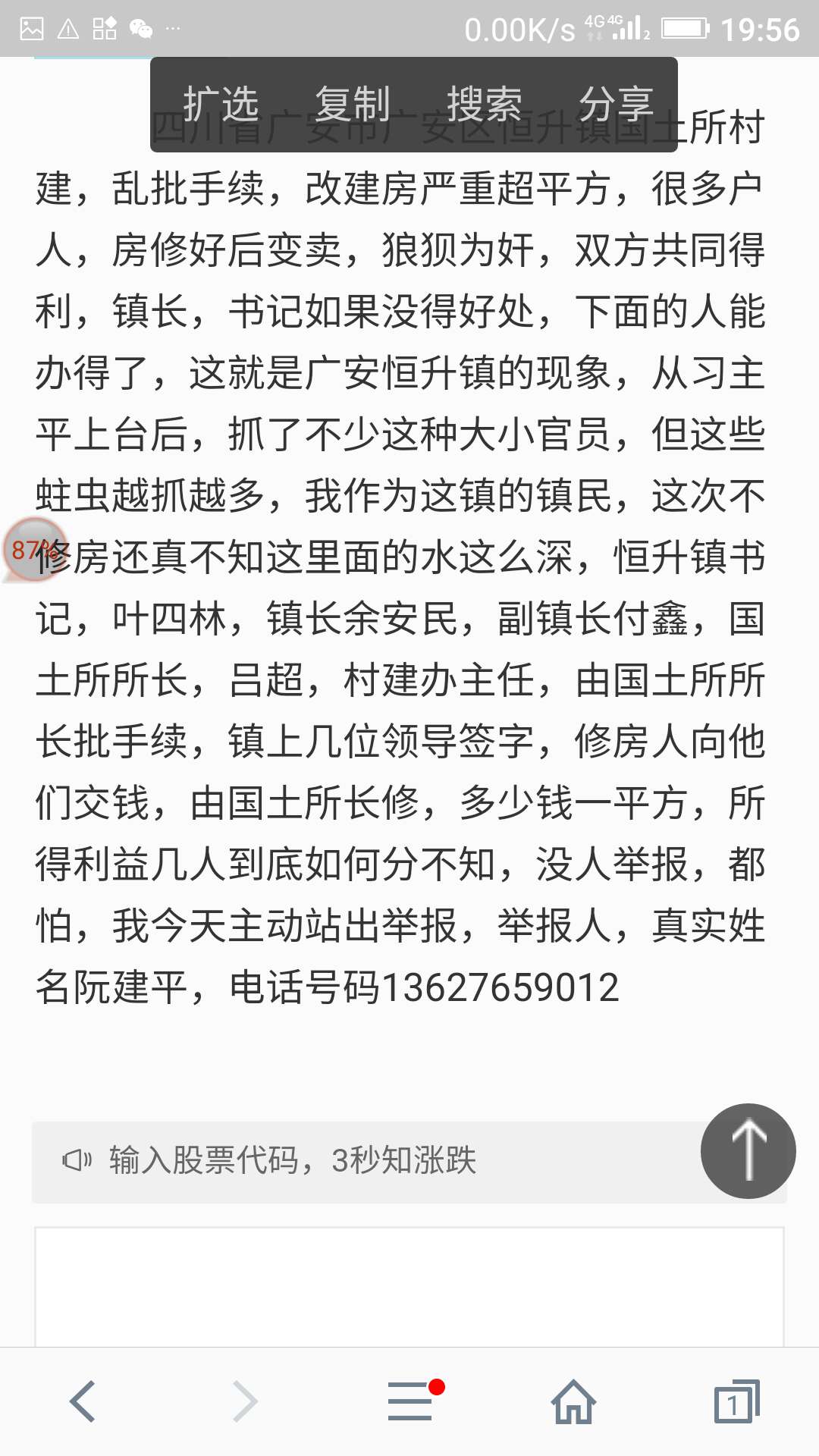This screenshot has height=1456, width=819.
Task: Go back to the previous page
Action: tap(82, 1401)
